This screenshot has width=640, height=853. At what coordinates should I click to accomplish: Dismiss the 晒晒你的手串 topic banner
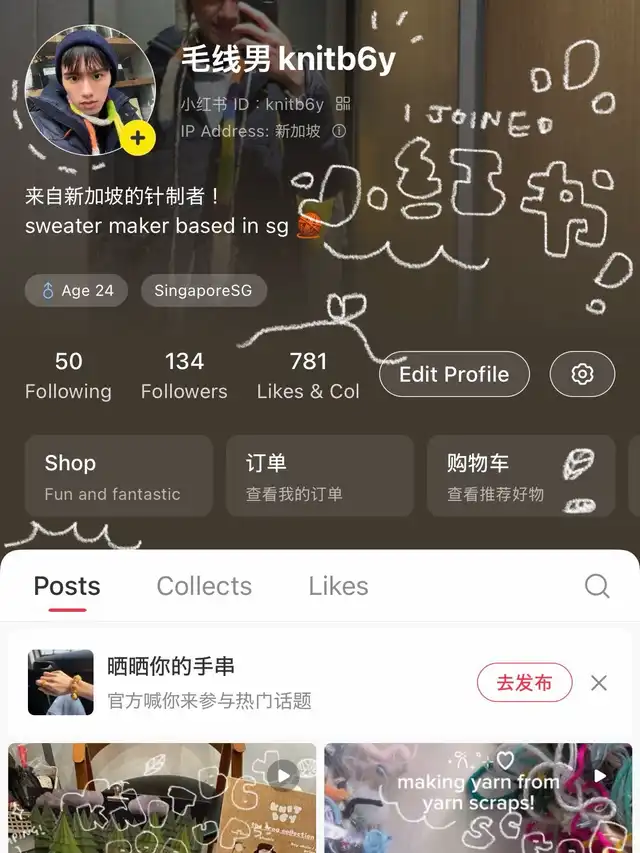pos(599,683)
